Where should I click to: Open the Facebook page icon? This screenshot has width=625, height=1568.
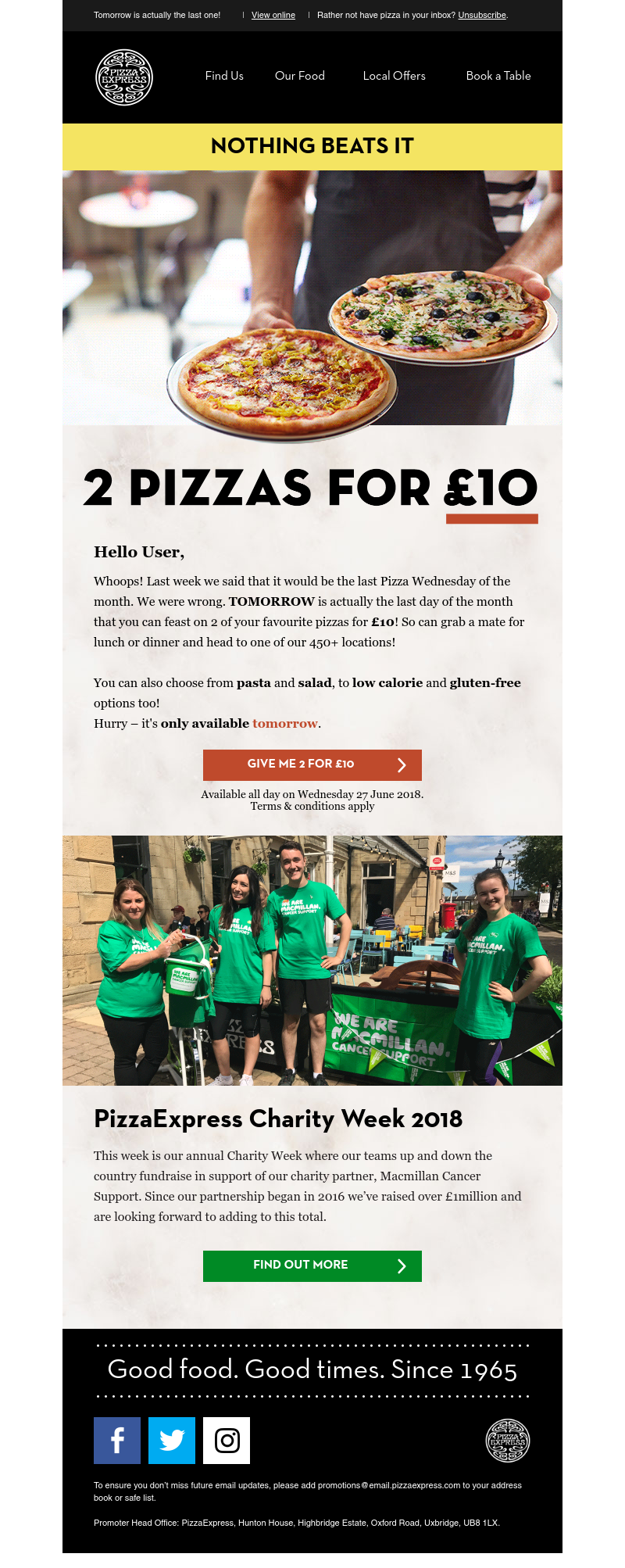[117, 1441]
